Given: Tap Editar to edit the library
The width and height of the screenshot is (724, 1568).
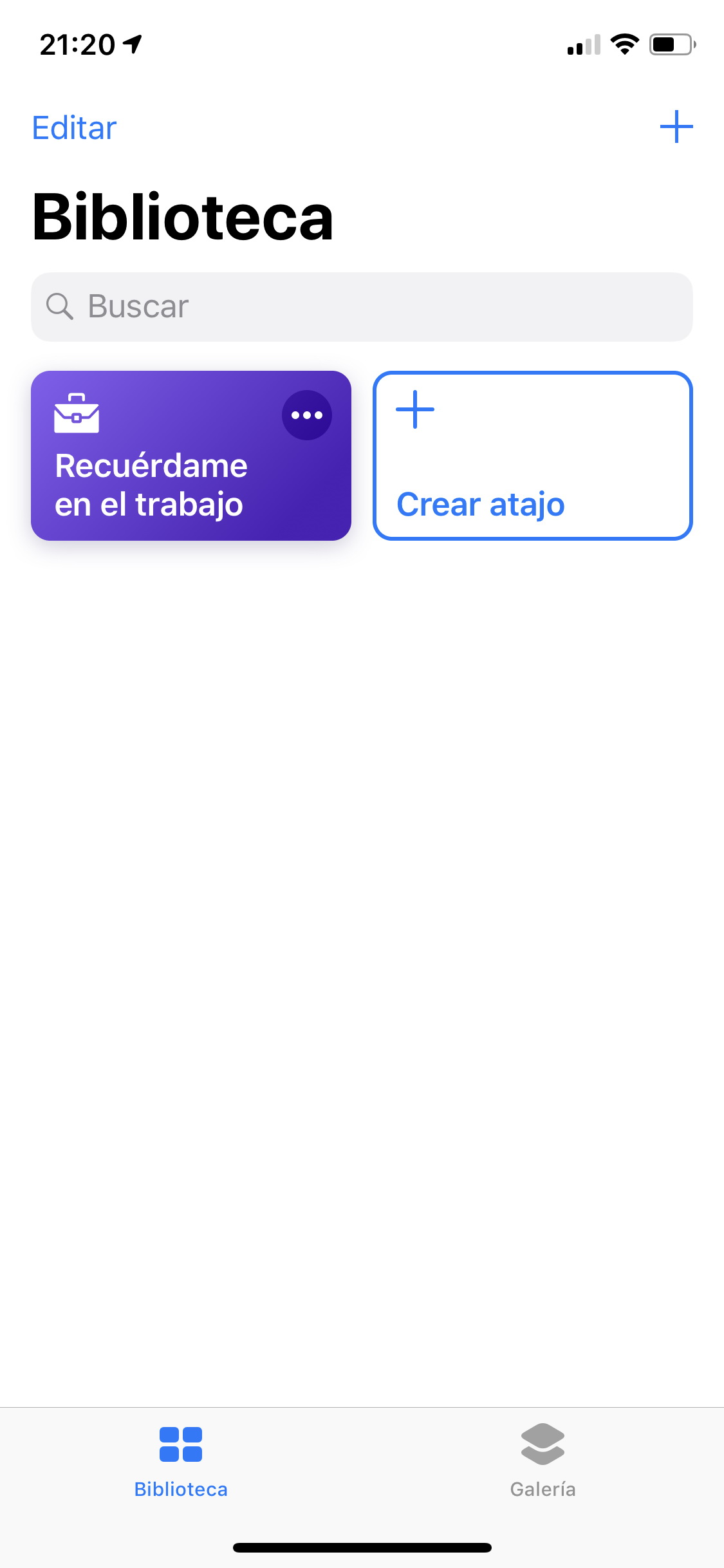Looking at the screenshot, I should click(74, 128).
